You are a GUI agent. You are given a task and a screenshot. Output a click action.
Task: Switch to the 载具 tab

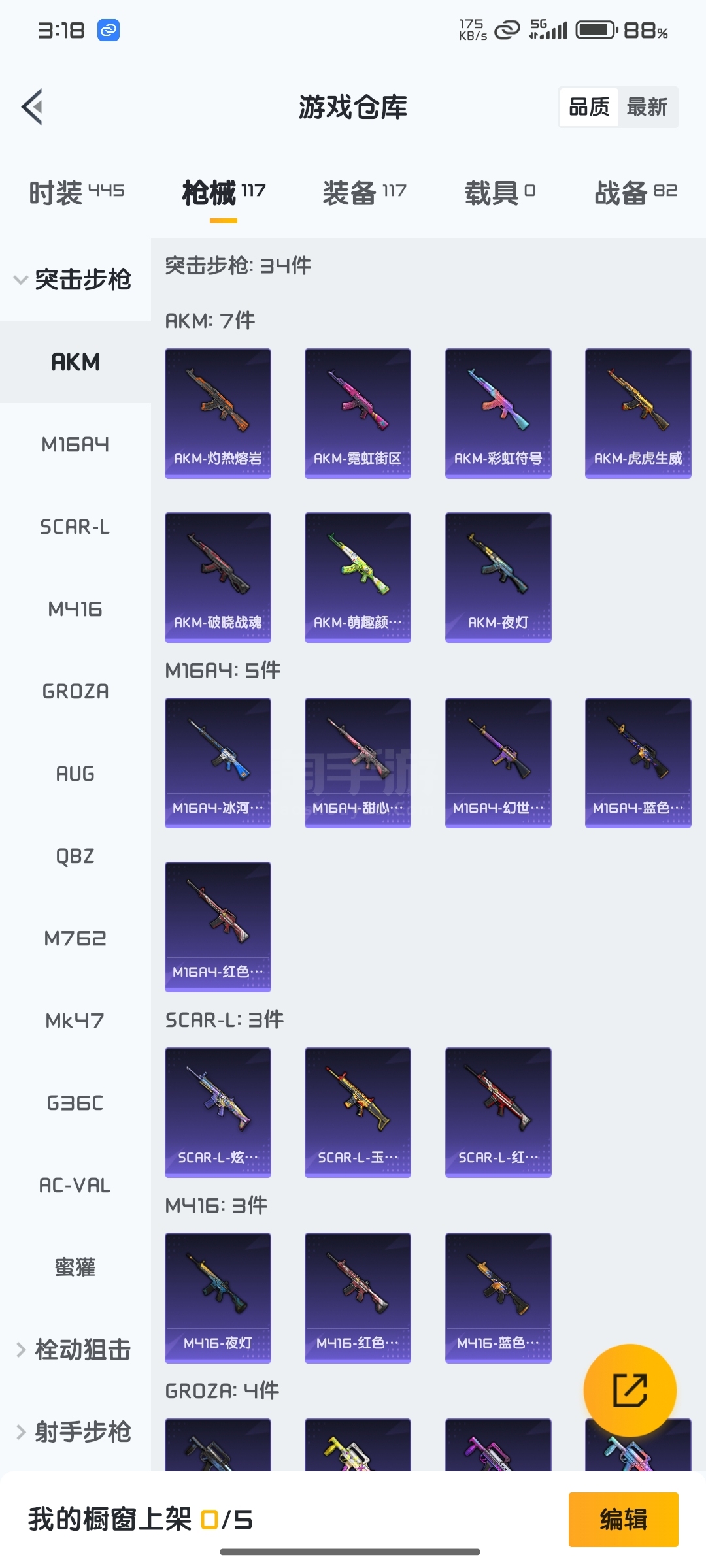500,193
